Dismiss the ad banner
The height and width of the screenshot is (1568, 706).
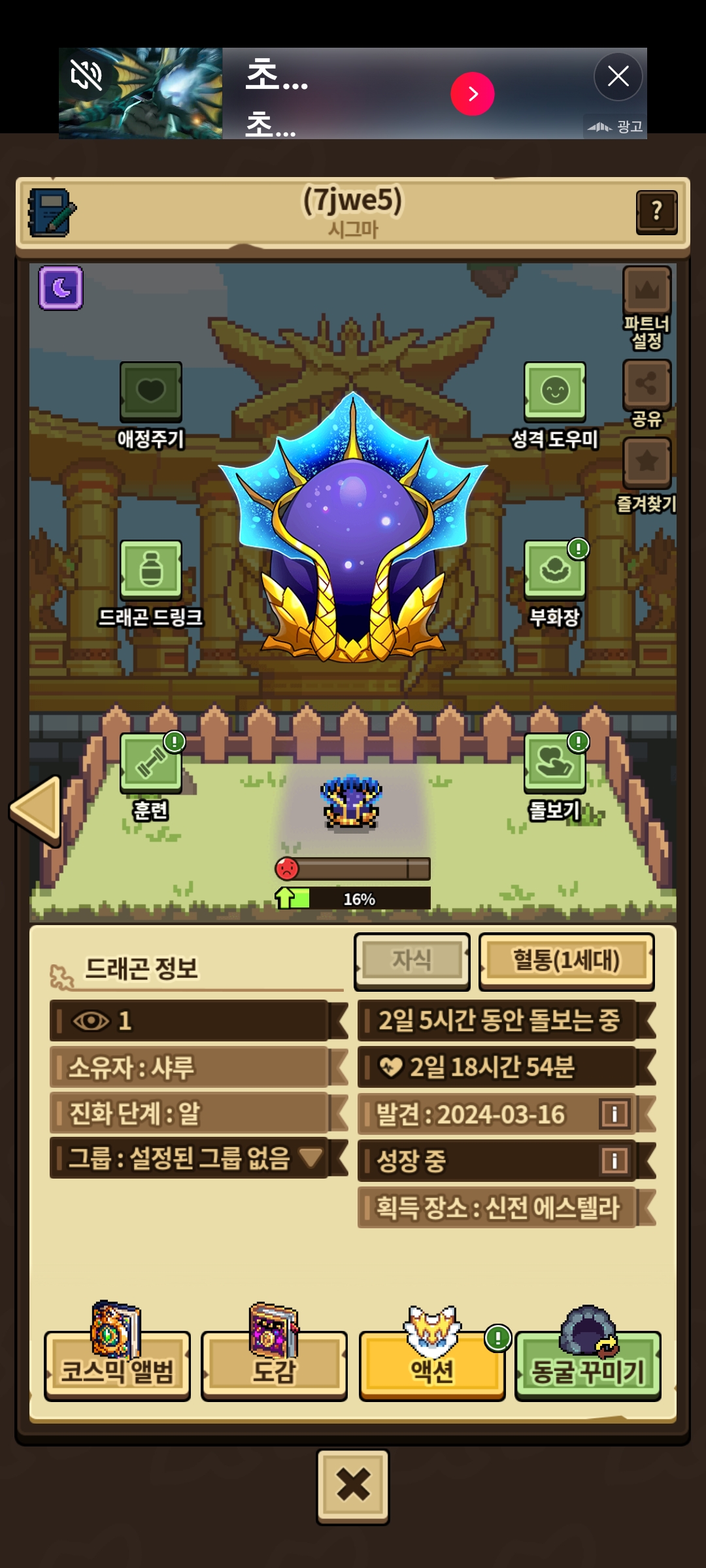pyautogui.click(x=618, y=76)
